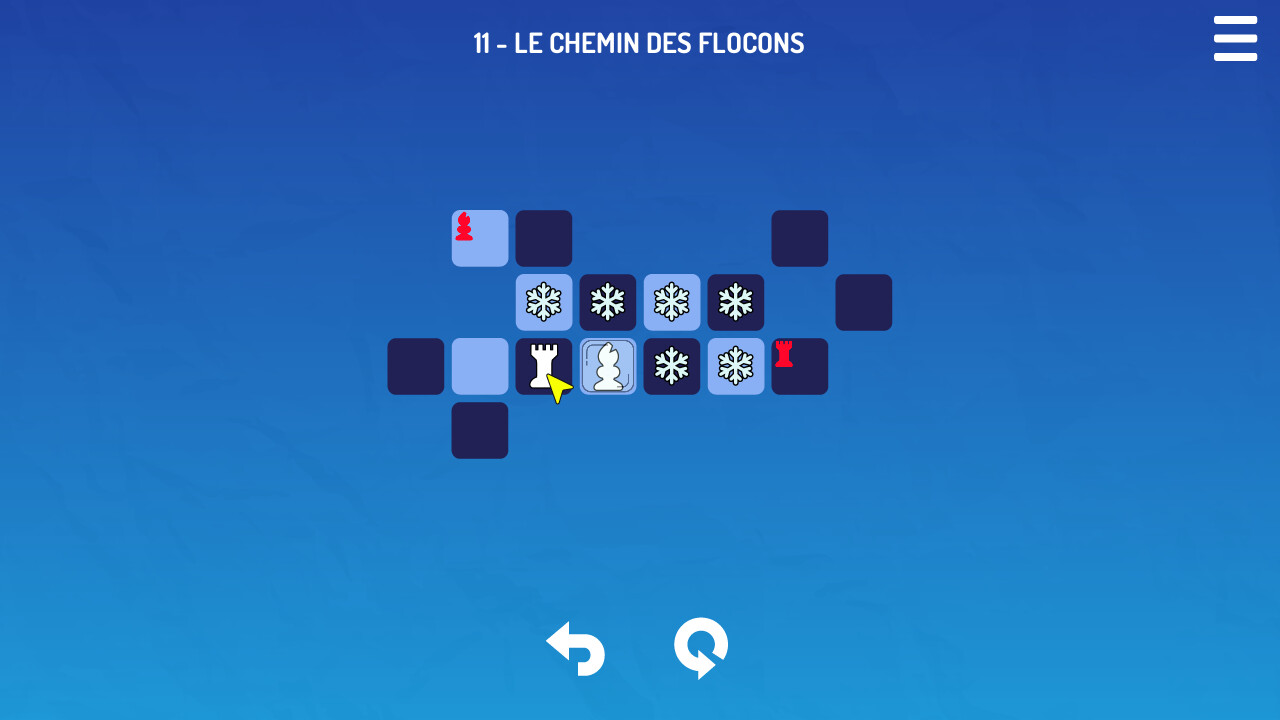Open the hamburger menu

pos(1235,39)
